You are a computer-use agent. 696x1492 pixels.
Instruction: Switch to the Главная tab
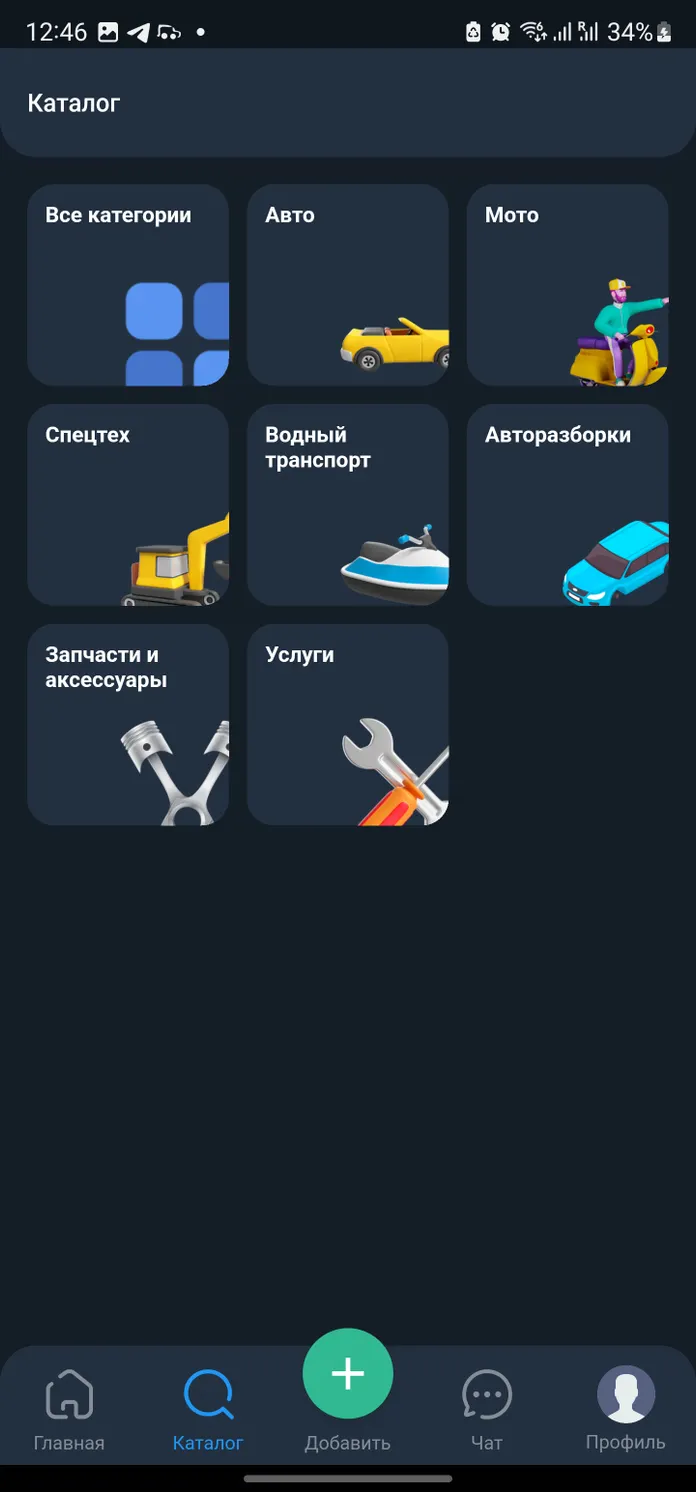click(69, 1409)
